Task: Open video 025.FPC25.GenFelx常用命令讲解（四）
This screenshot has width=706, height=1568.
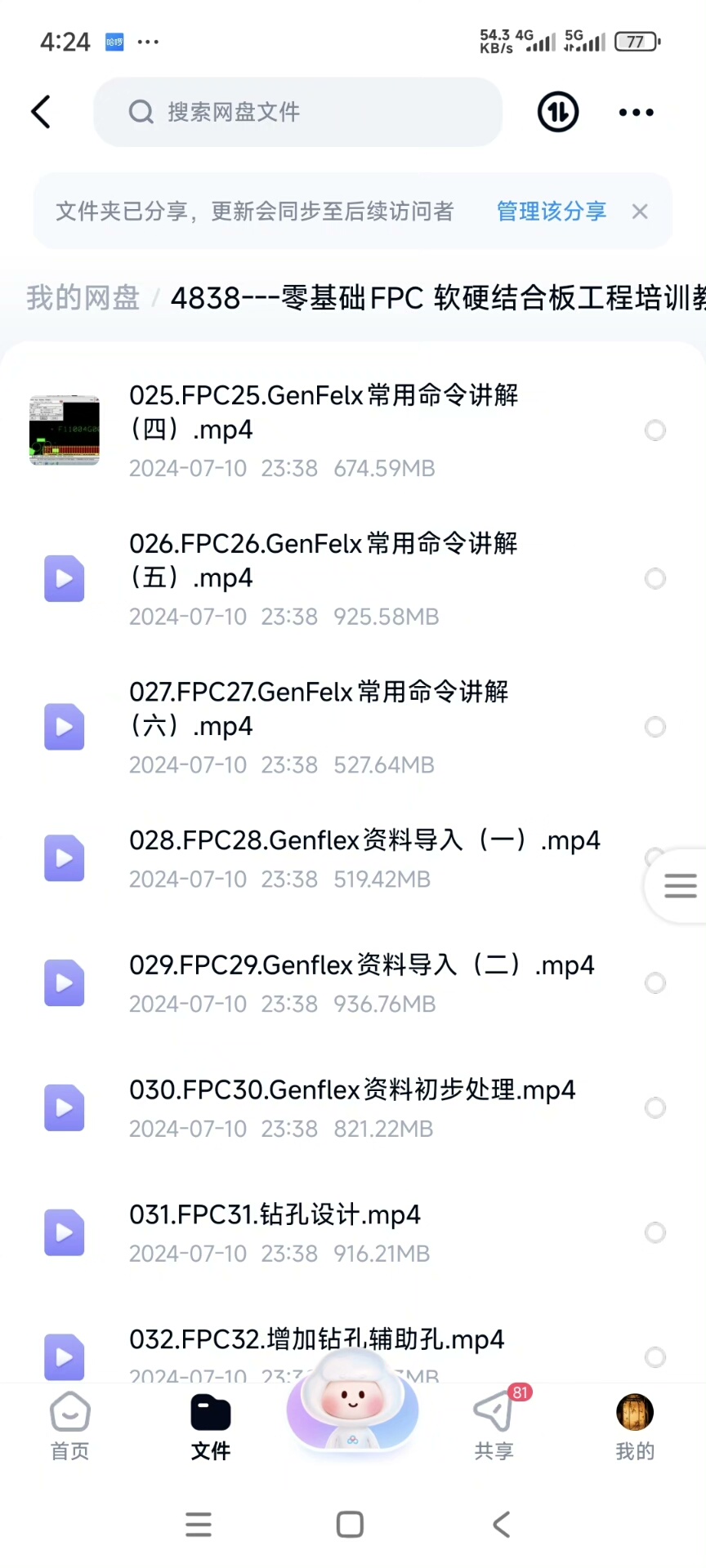Action: point(324,412)
